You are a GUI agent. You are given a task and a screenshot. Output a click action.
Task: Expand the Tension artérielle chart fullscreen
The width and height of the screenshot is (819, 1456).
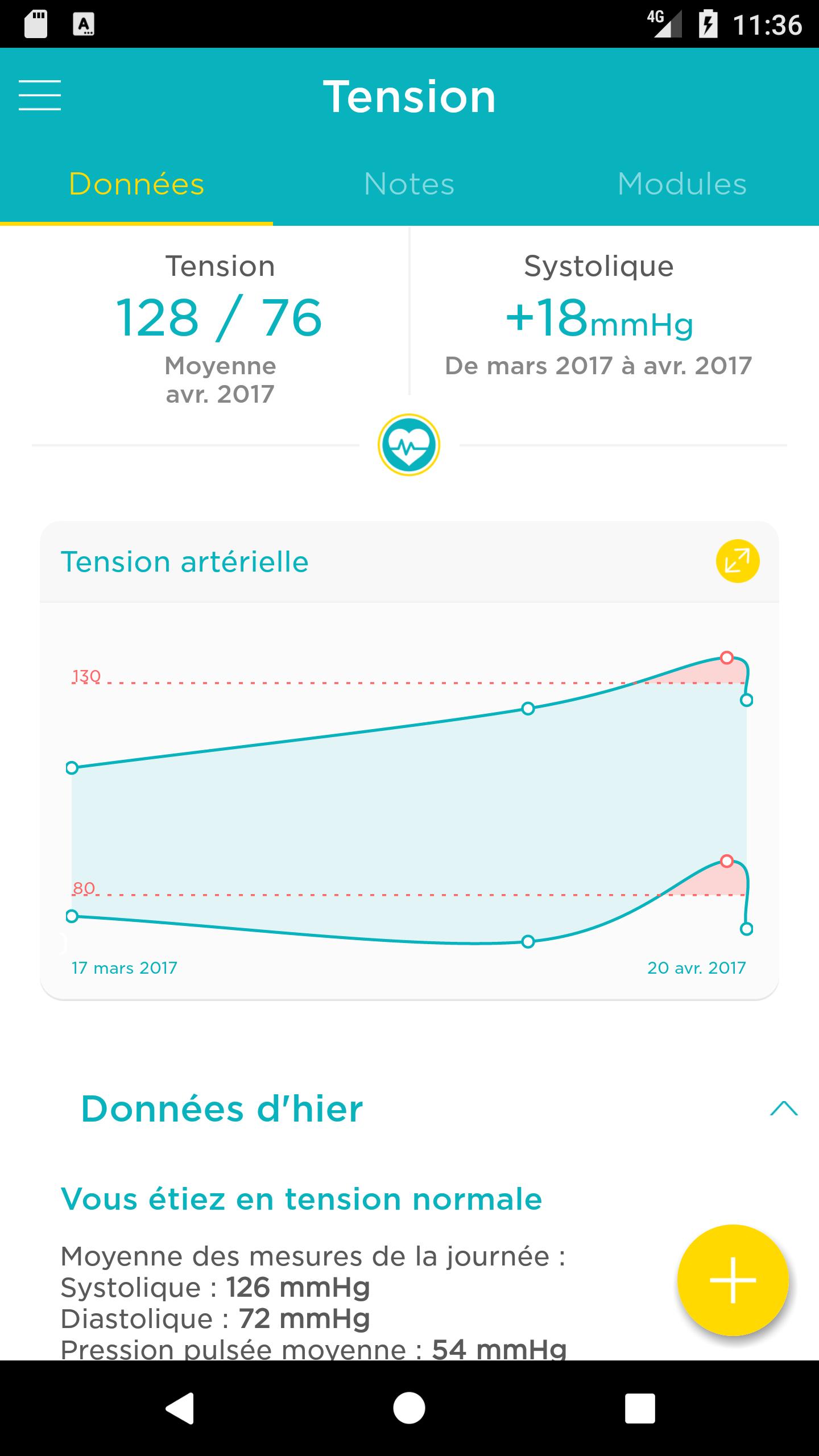(737, 561)
